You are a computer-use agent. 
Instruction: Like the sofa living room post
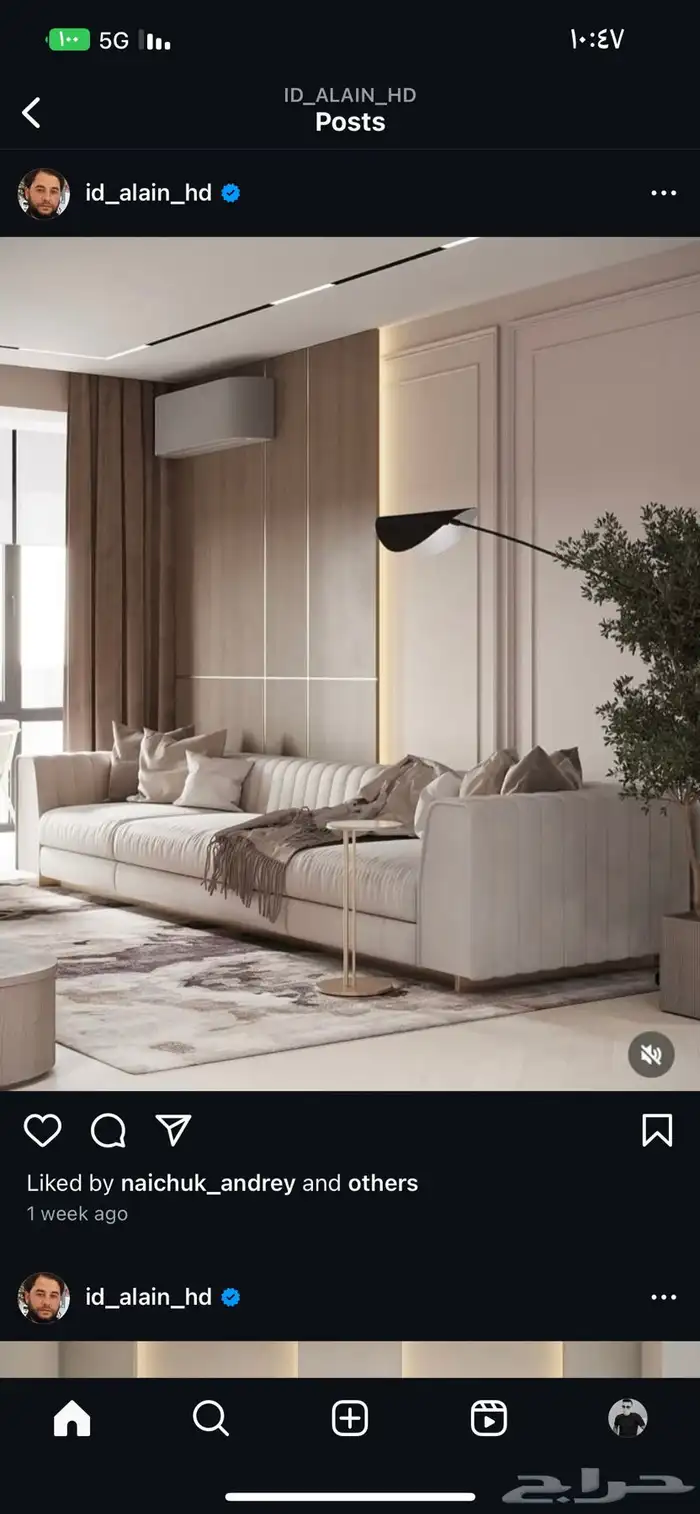[42, 1130]
